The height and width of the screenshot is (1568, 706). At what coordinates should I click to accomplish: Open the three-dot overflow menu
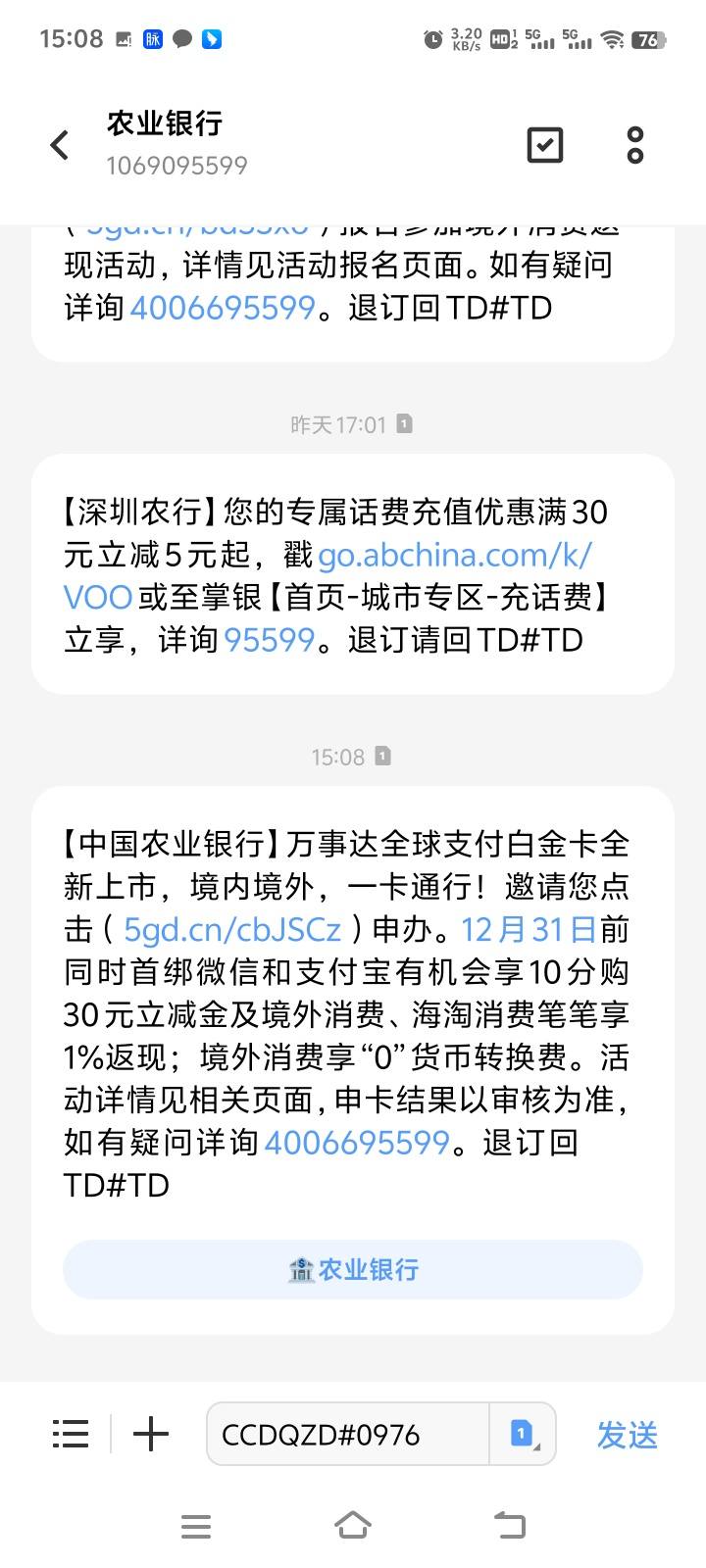pyautogui.click(x=635, y=145)
